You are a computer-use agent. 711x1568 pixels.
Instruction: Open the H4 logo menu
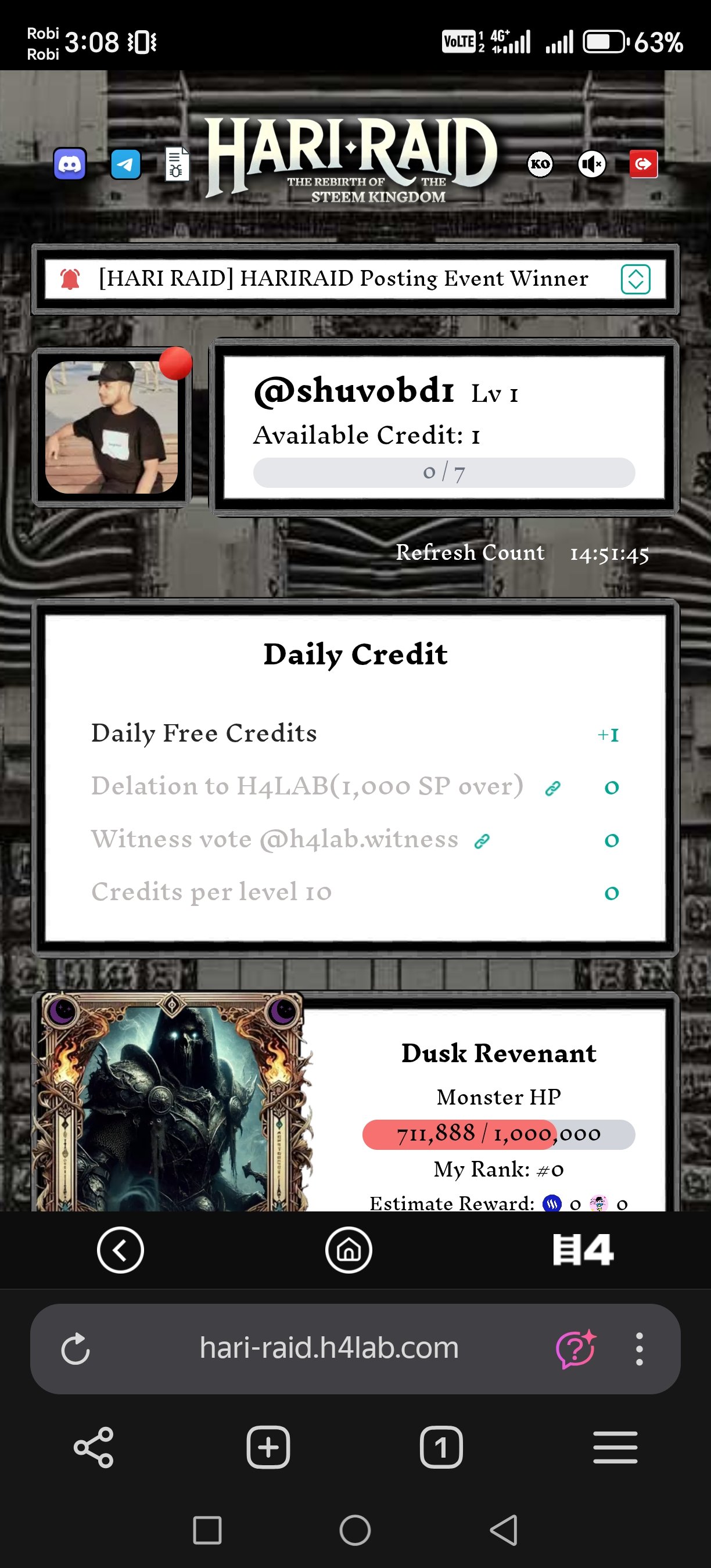pos(583,1250)
